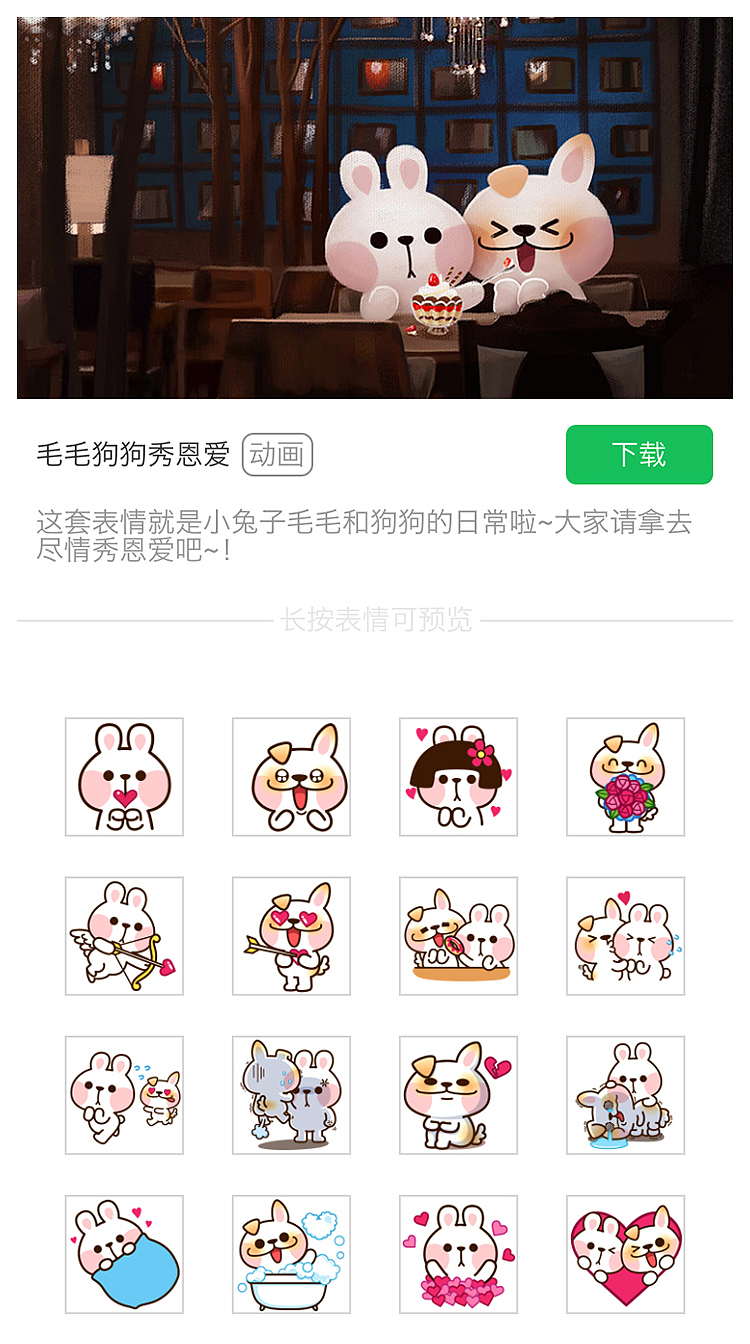The image size is (750, 1344).
Task: Select the bunny wiping crying puppy's tears sticker
Action: click(624, 936)
